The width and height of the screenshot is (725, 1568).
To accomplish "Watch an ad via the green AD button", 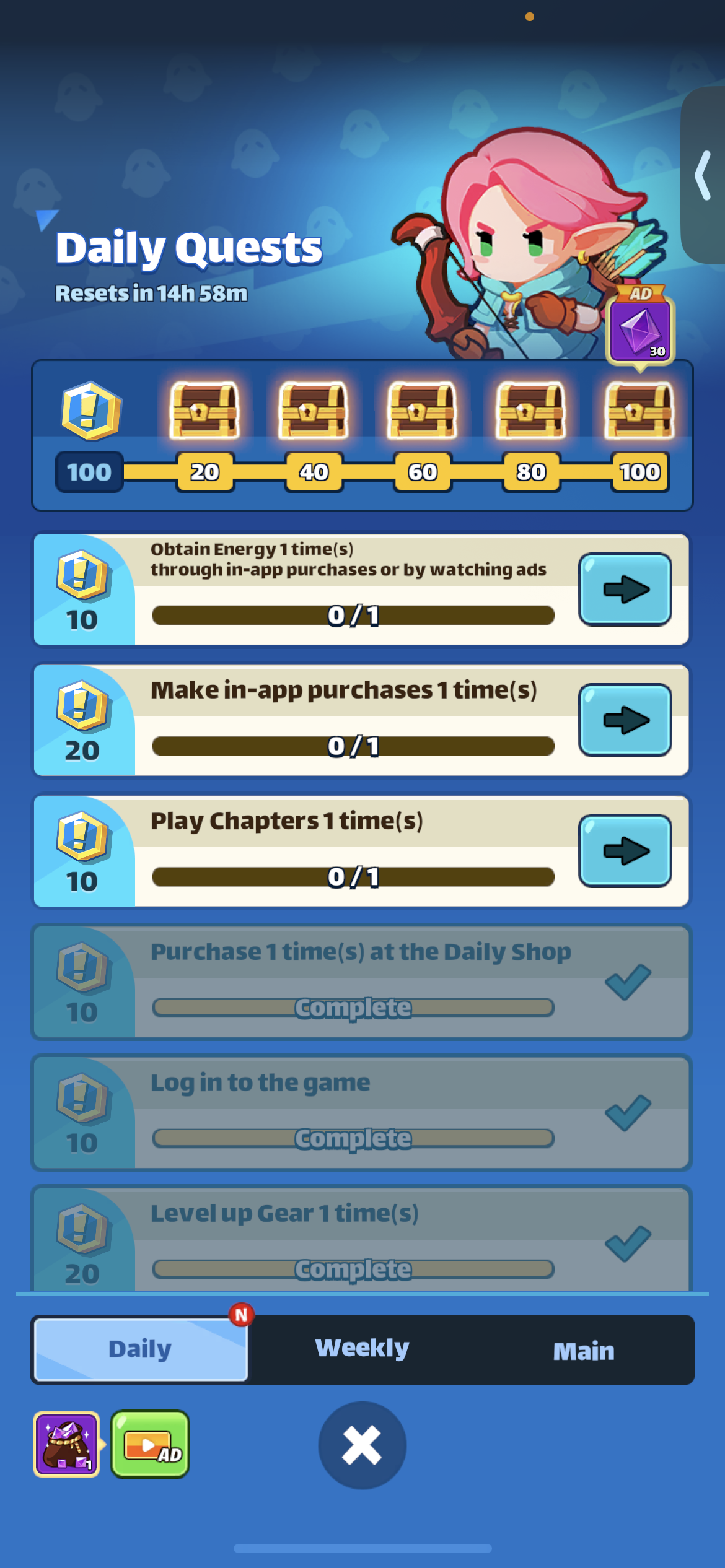I will tap(150, 1445).
